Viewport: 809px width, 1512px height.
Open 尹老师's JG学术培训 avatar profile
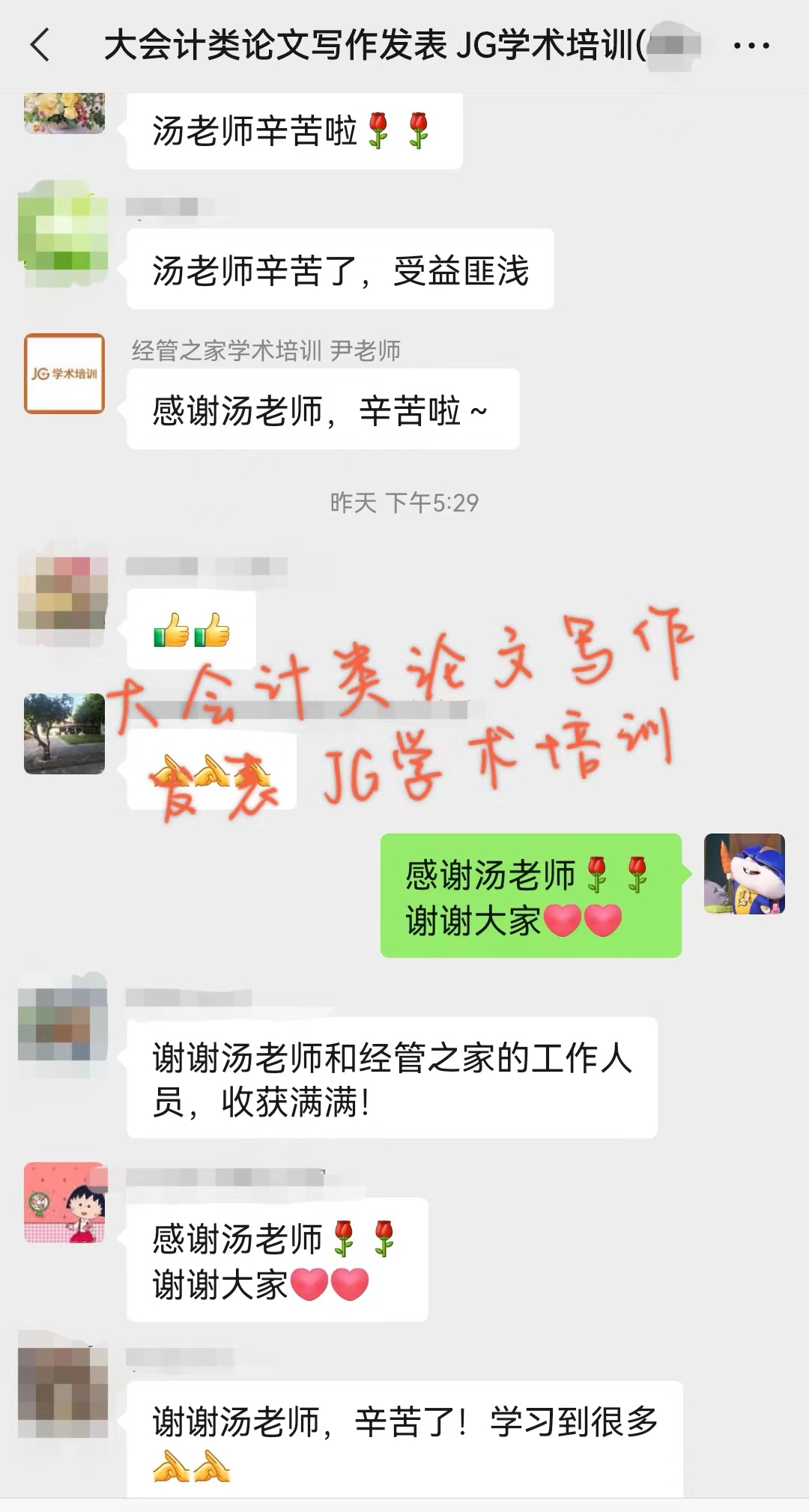tap(64, 374)
